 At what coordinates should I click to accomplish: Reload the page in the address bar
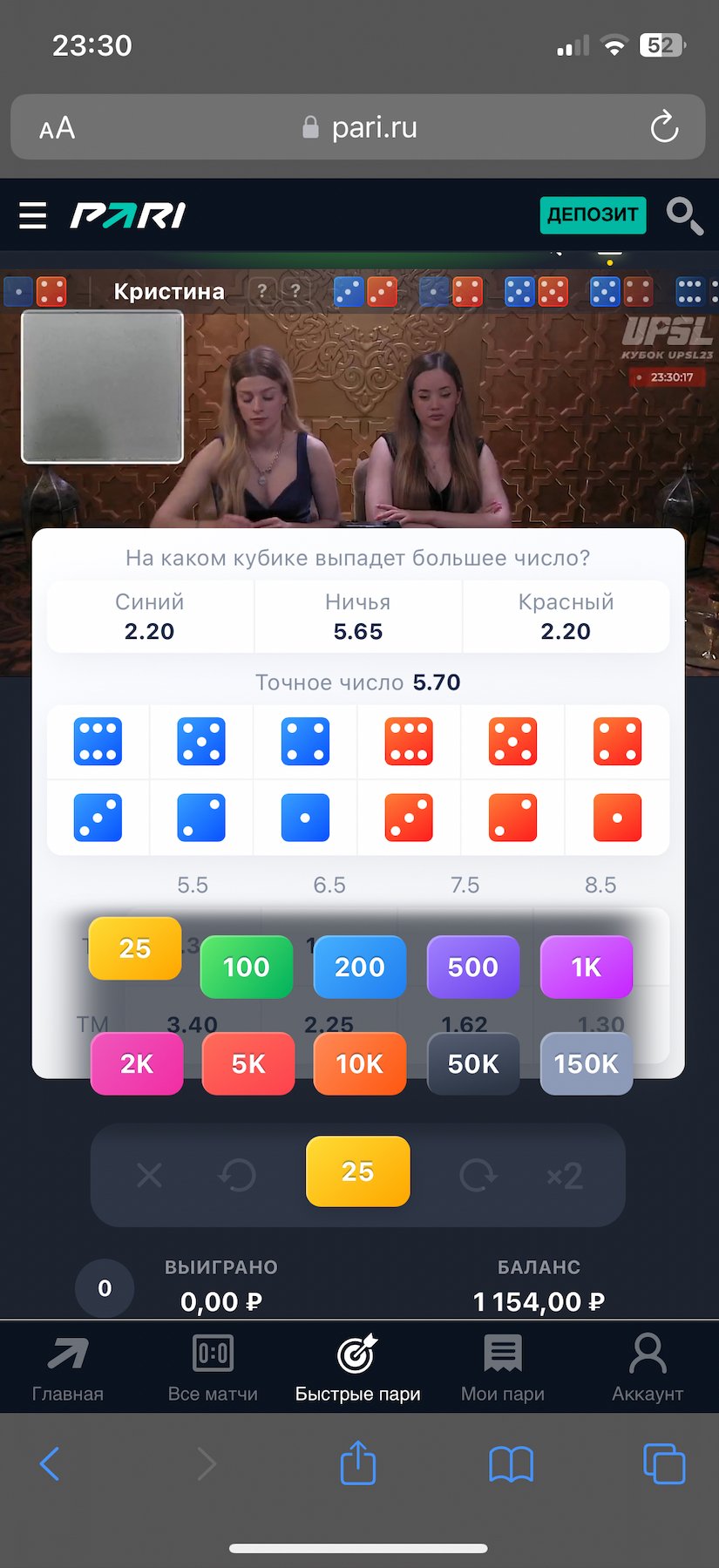click(664, 127)
